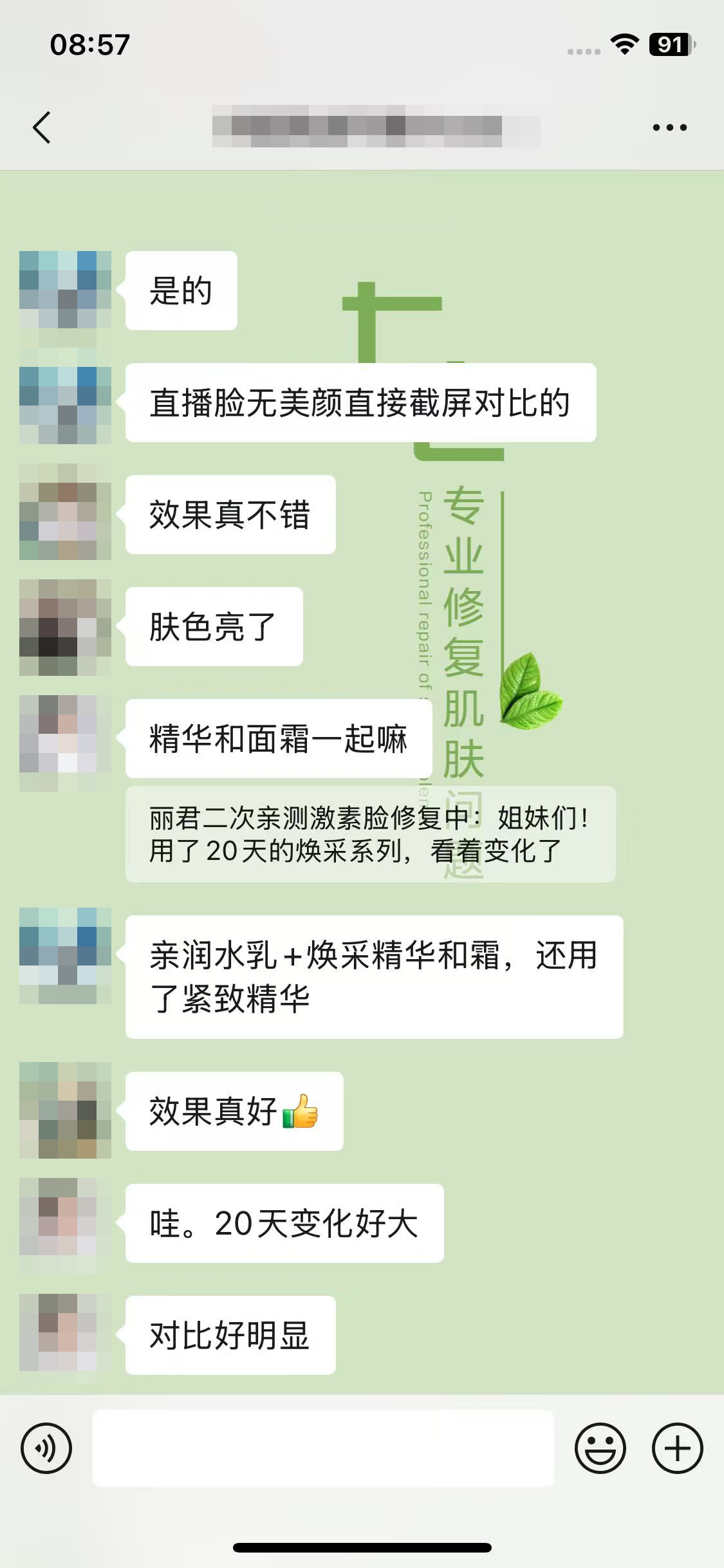
Task: Focus the message text field
Action: (323, 1448)
